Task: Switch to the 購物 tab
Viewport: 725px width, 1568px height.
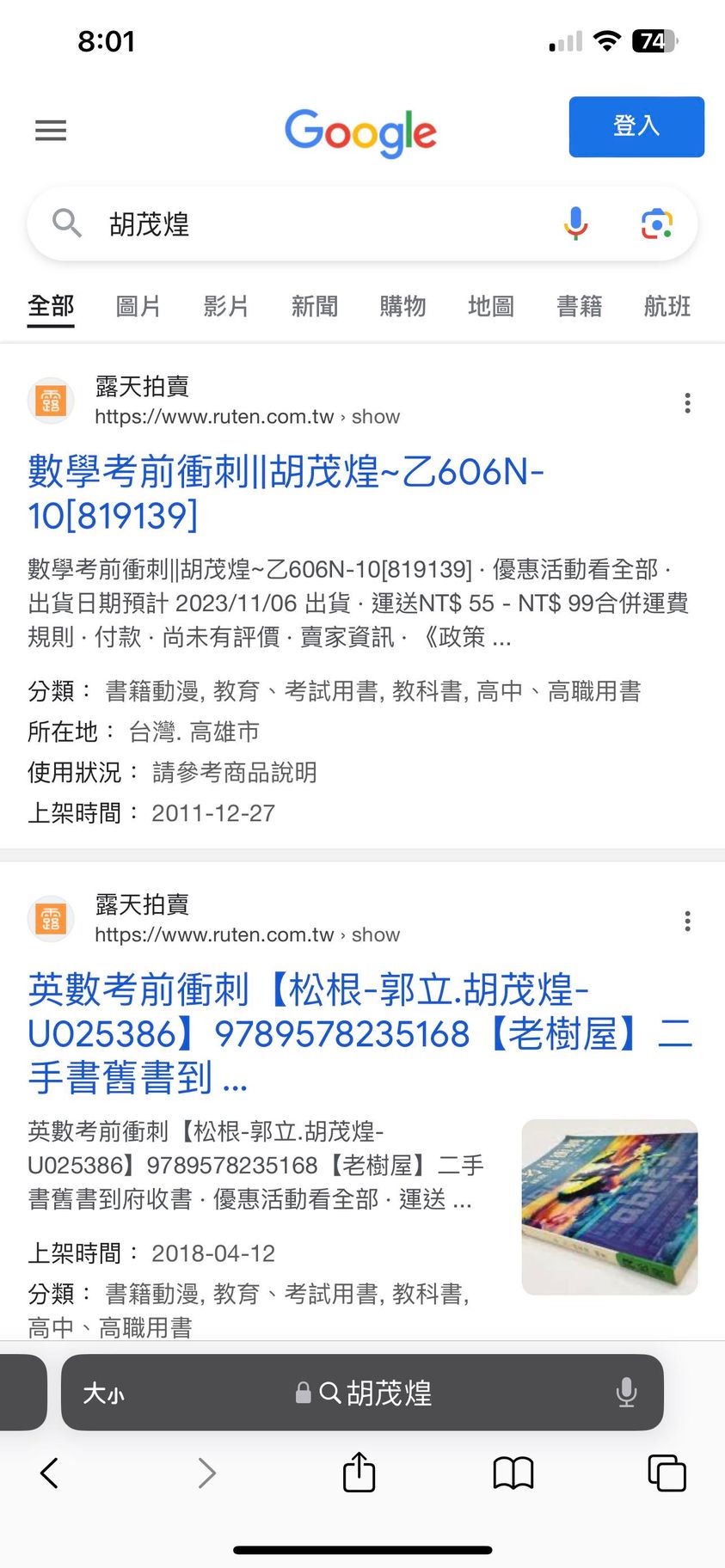Action: [x=402, y=306]
